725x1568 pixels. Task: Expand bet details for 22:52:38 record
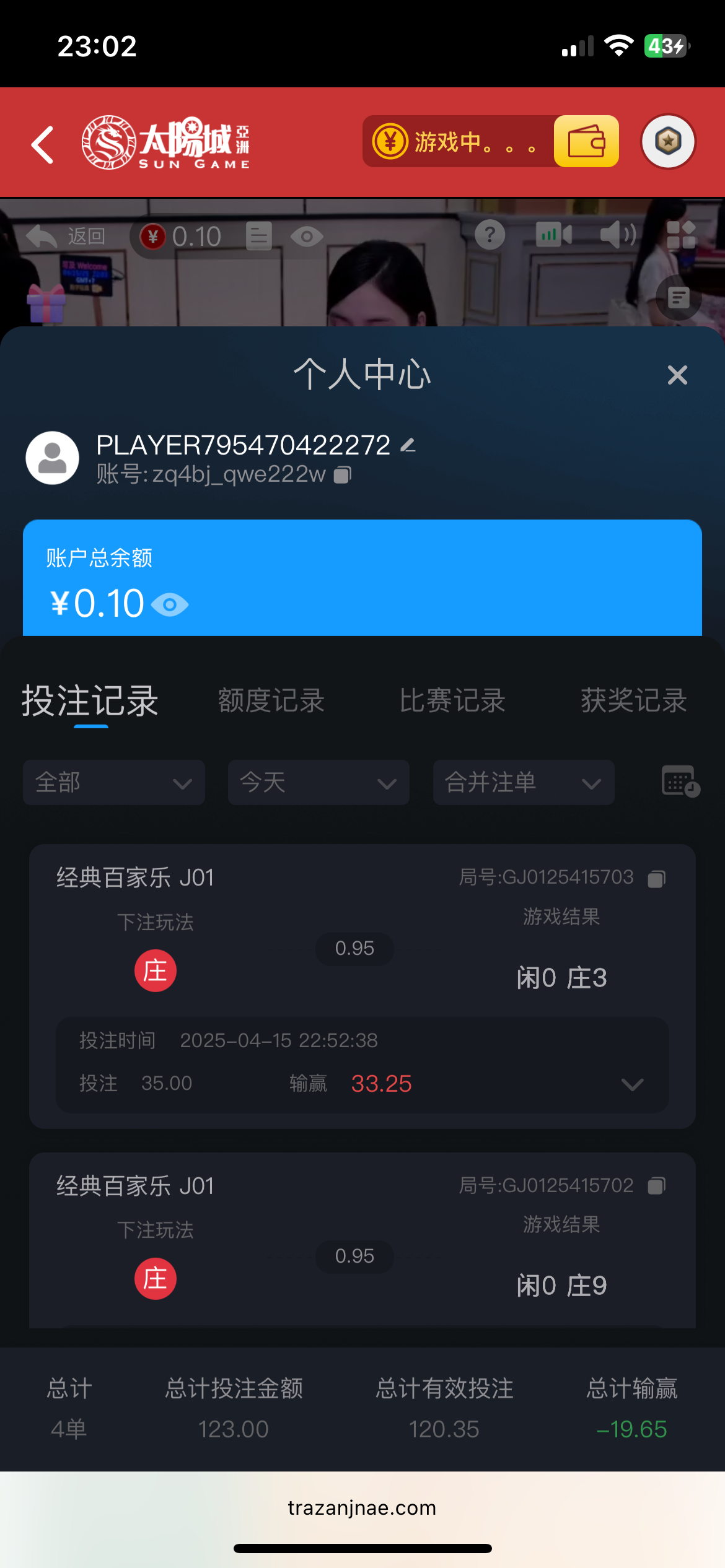pos(632,1084)
